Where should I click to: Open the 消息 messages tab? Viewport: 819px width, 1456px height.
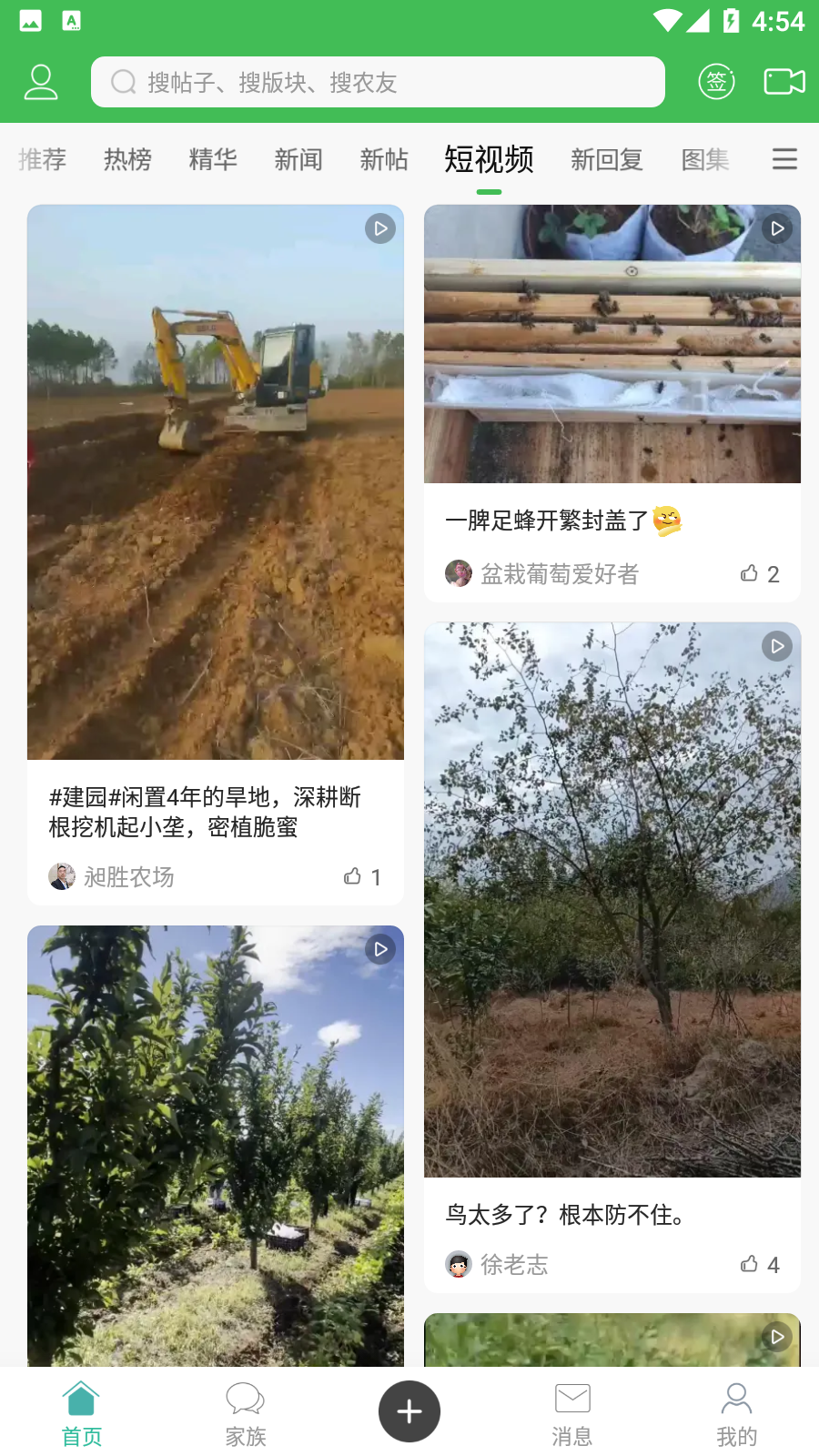572,1415
